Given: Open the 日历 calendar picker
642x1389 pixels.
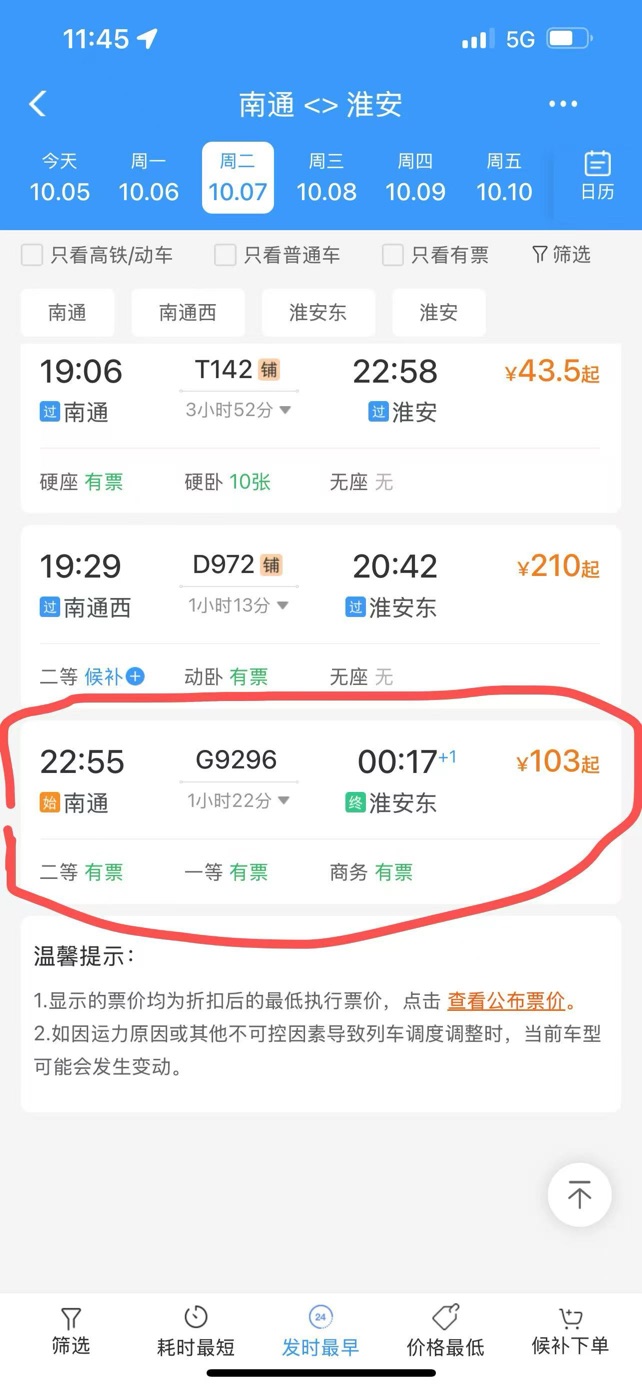Looking at the screenshot, I should [x=597, y=176].
